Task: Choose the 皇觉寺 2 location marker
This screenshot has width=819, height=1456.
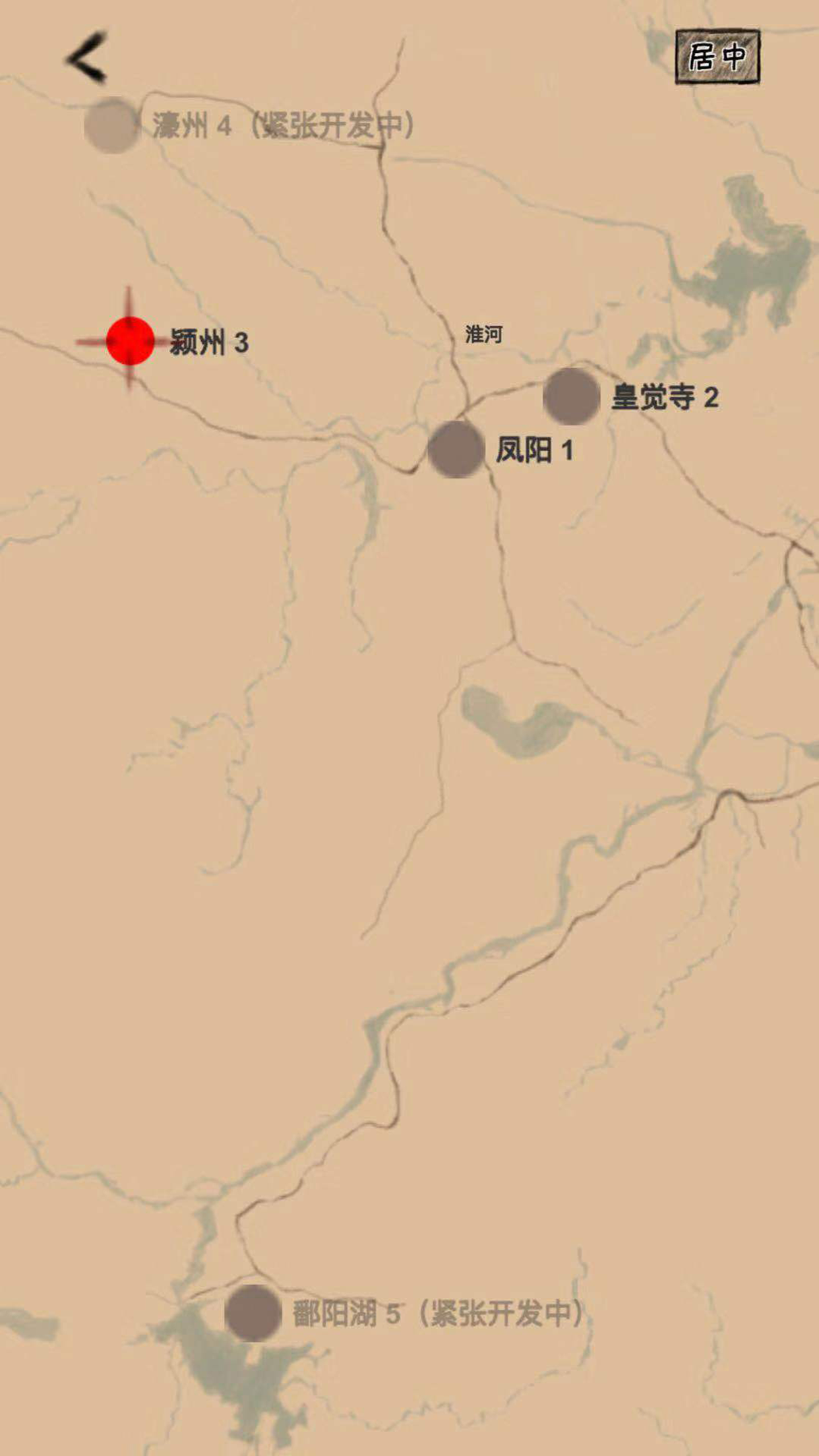Action: point(572,396)
